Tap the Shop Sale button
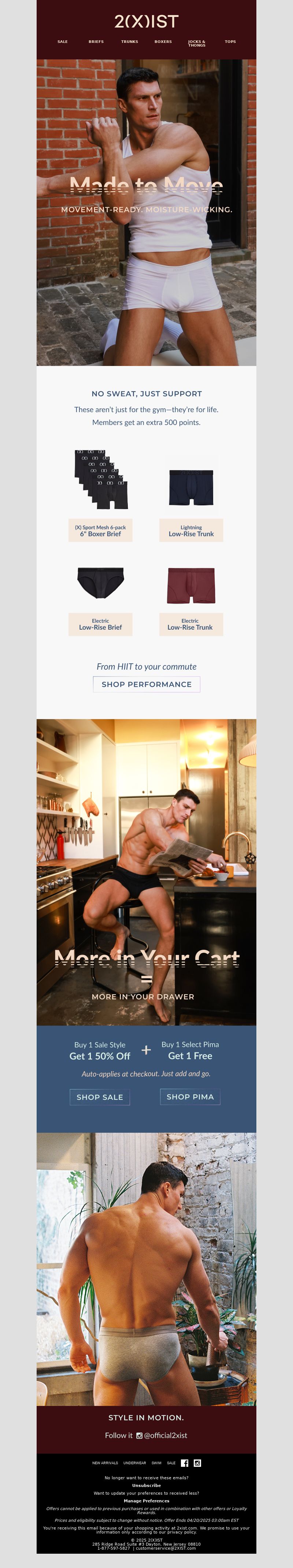The width and height of the screenshot is (293, 1568). [100, 1097]
